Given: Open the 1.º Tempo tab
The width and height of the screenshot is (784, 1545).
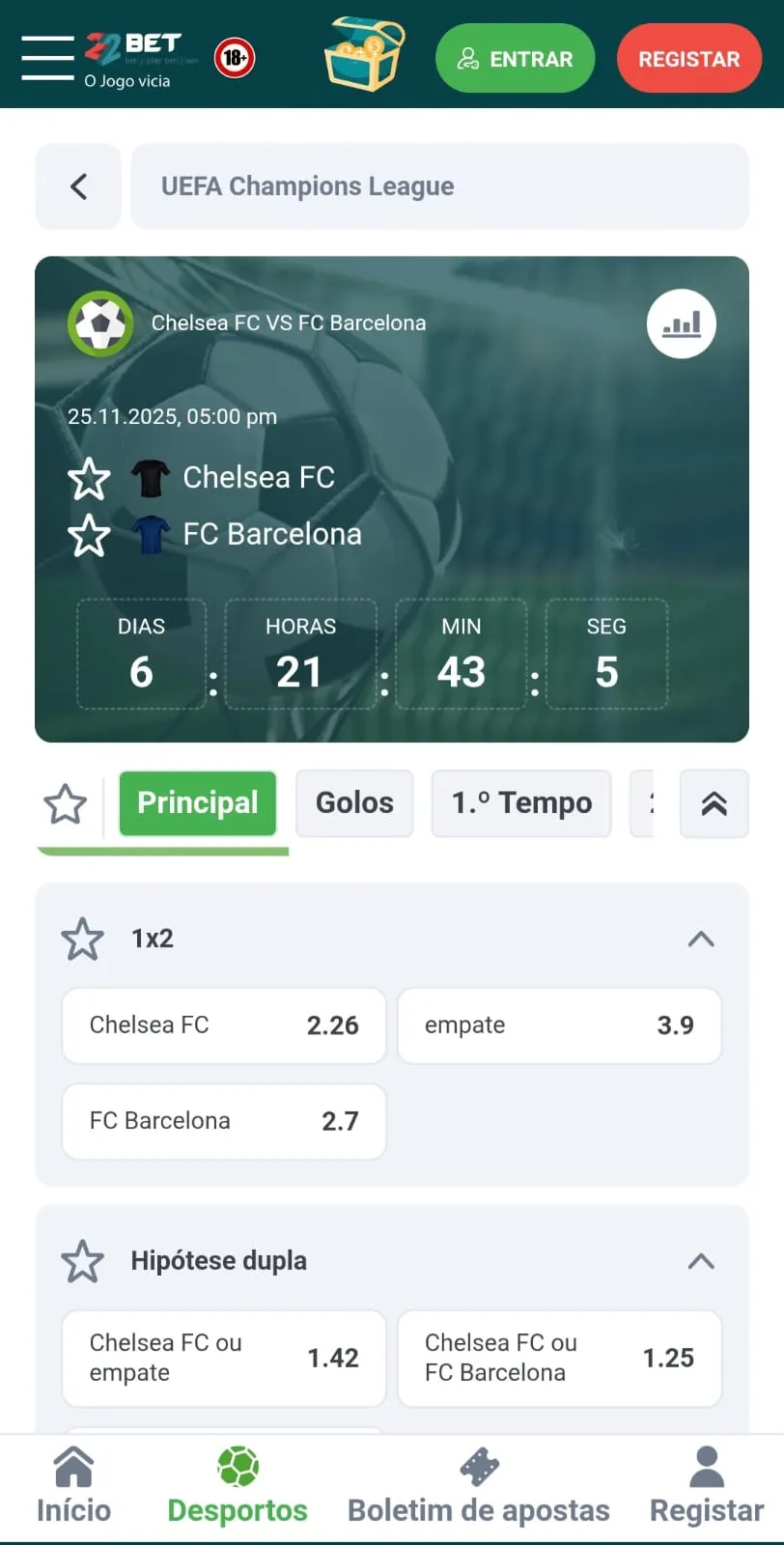Looking at the screenshot, I should point(521,803).
